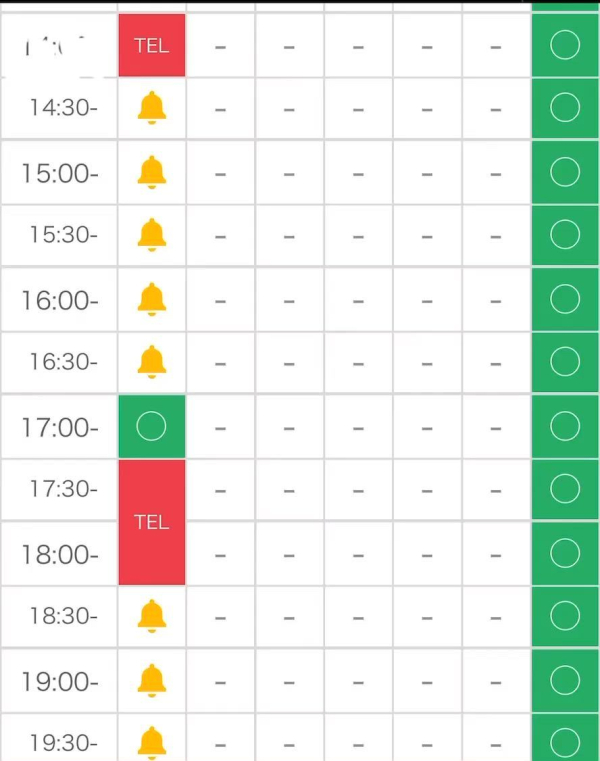Image resolution: width=600 pixels, height=761 pixels.
Task: Tap the bell icon for 16:30 slot
Action: click(152, 362)
